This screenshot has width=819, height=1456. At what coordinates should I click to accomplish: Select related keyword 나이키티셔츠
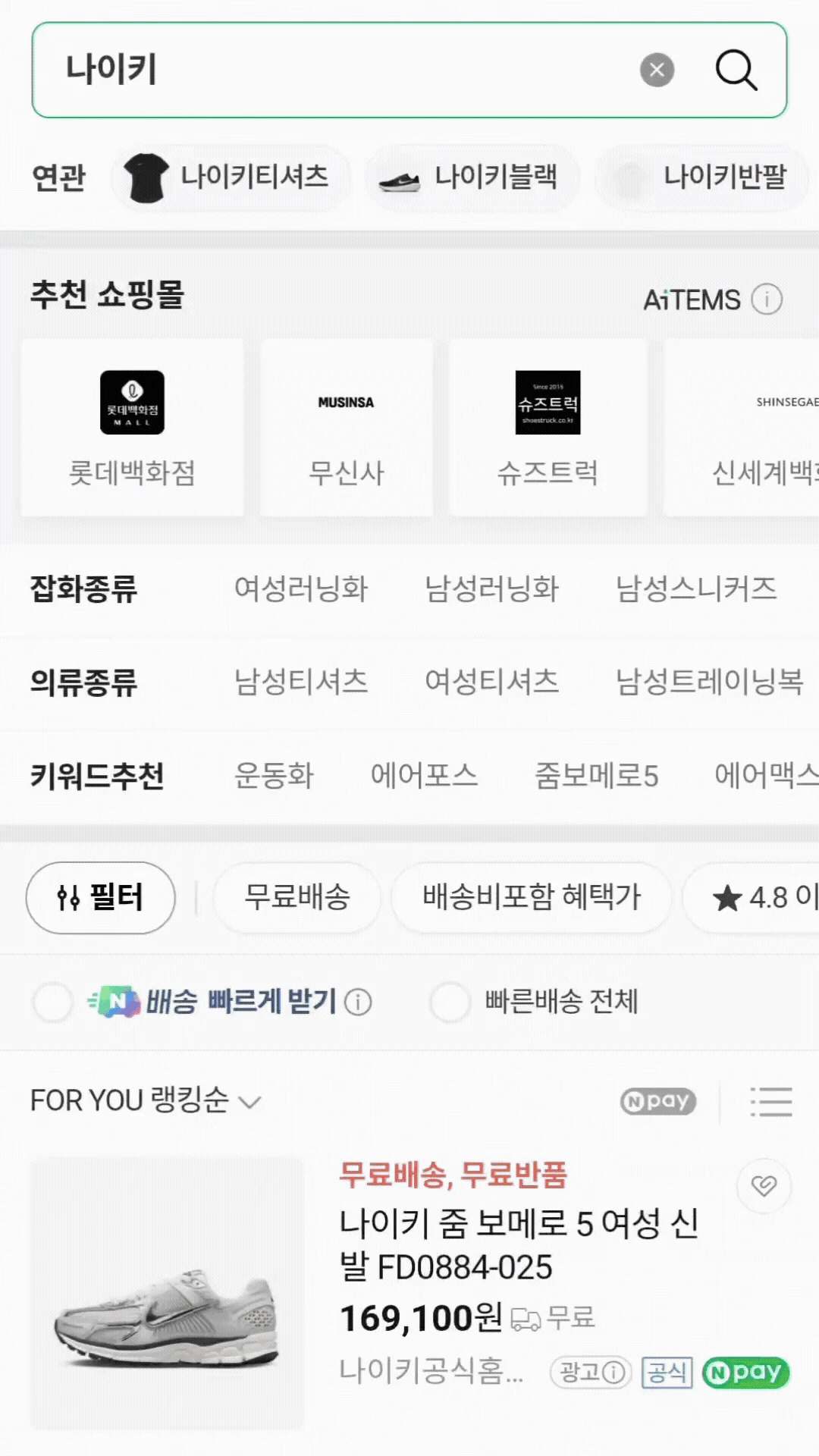pos(231,177)
